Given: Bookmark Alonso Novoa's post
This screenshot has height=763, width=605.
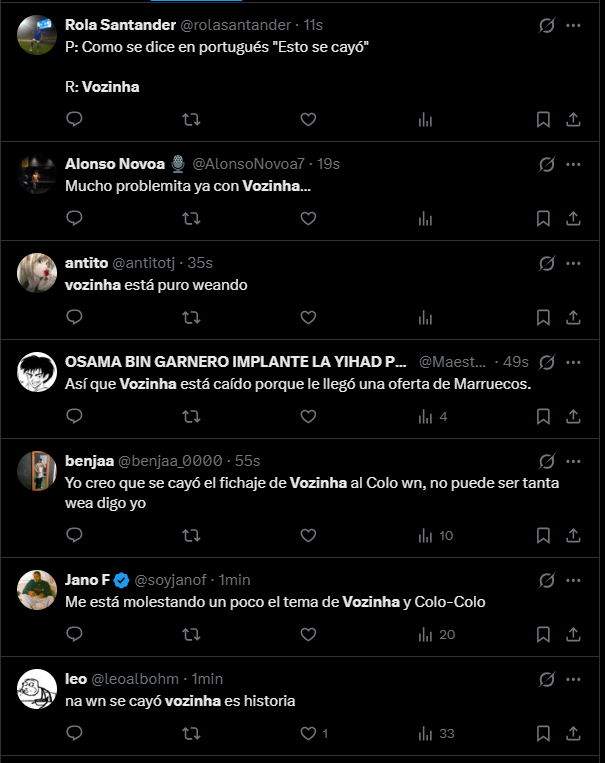Looking at the screenshot, I should pos(543,218).
